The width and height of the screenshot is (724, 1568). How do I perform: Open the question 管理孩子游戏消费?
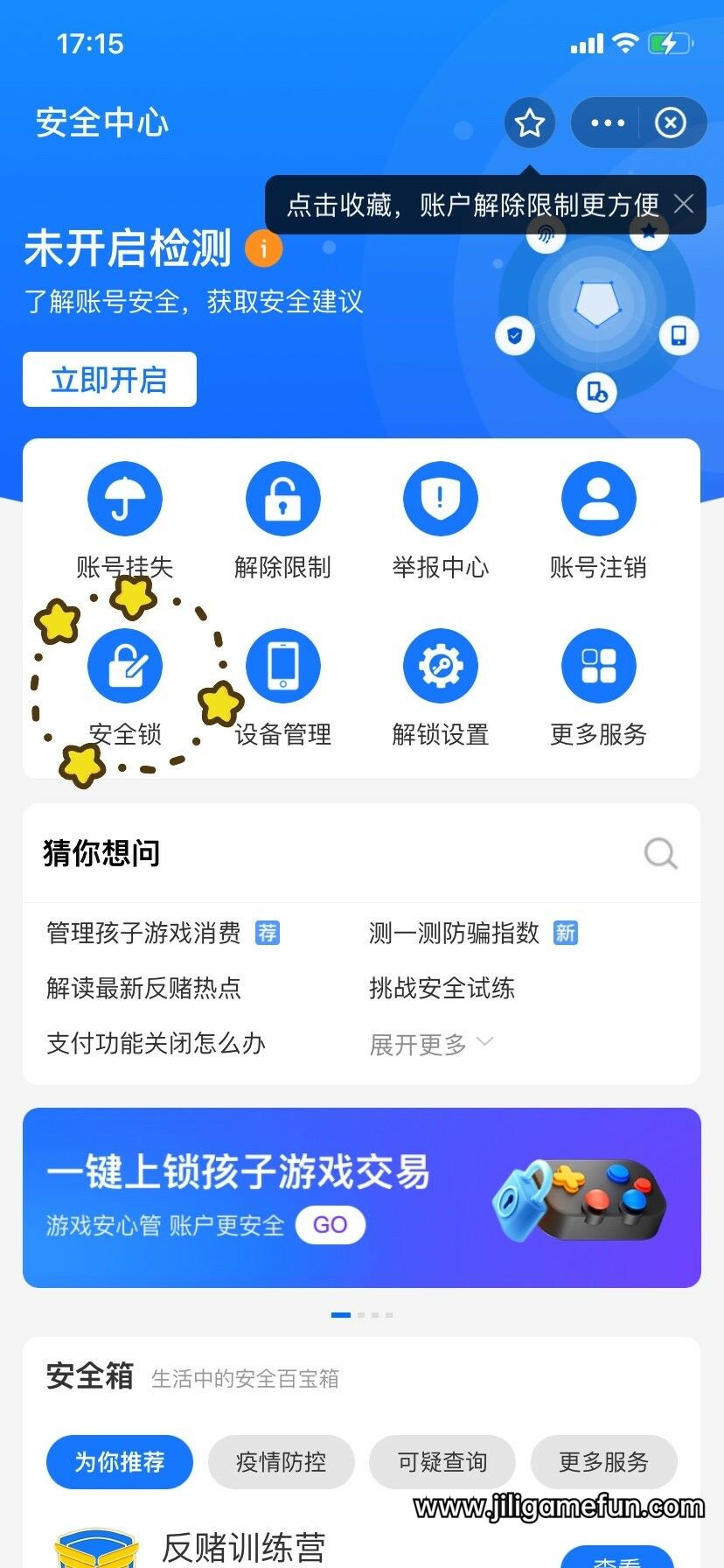click(144, 933)
